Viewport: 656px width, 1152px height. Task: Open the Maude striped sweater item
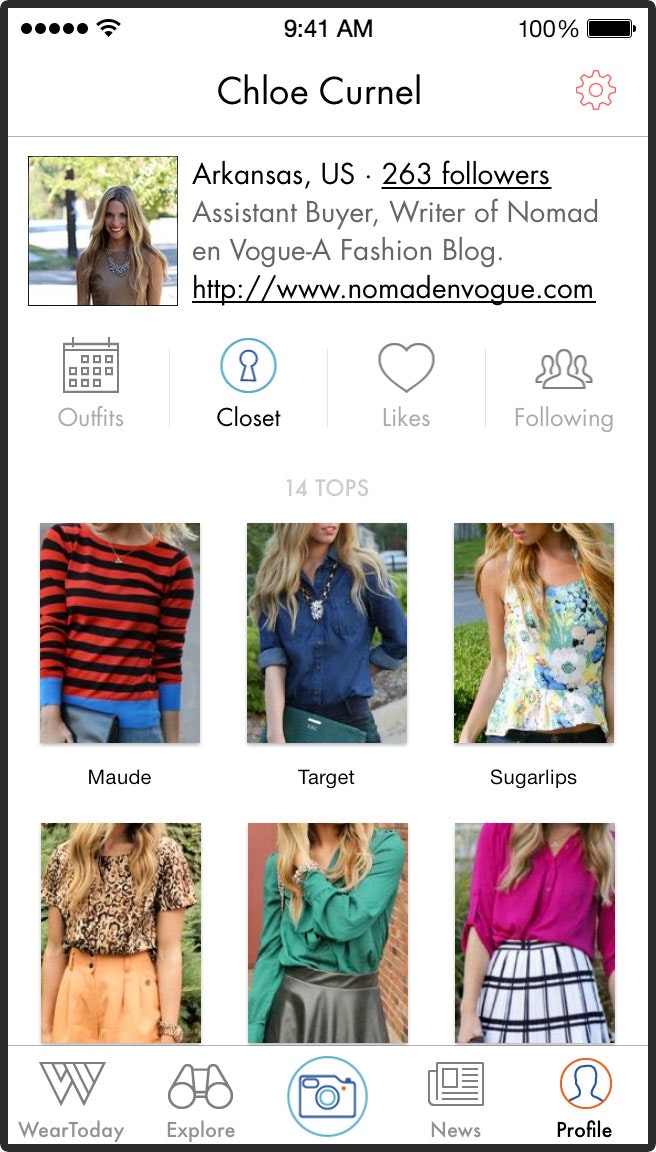tap(120, 633)
